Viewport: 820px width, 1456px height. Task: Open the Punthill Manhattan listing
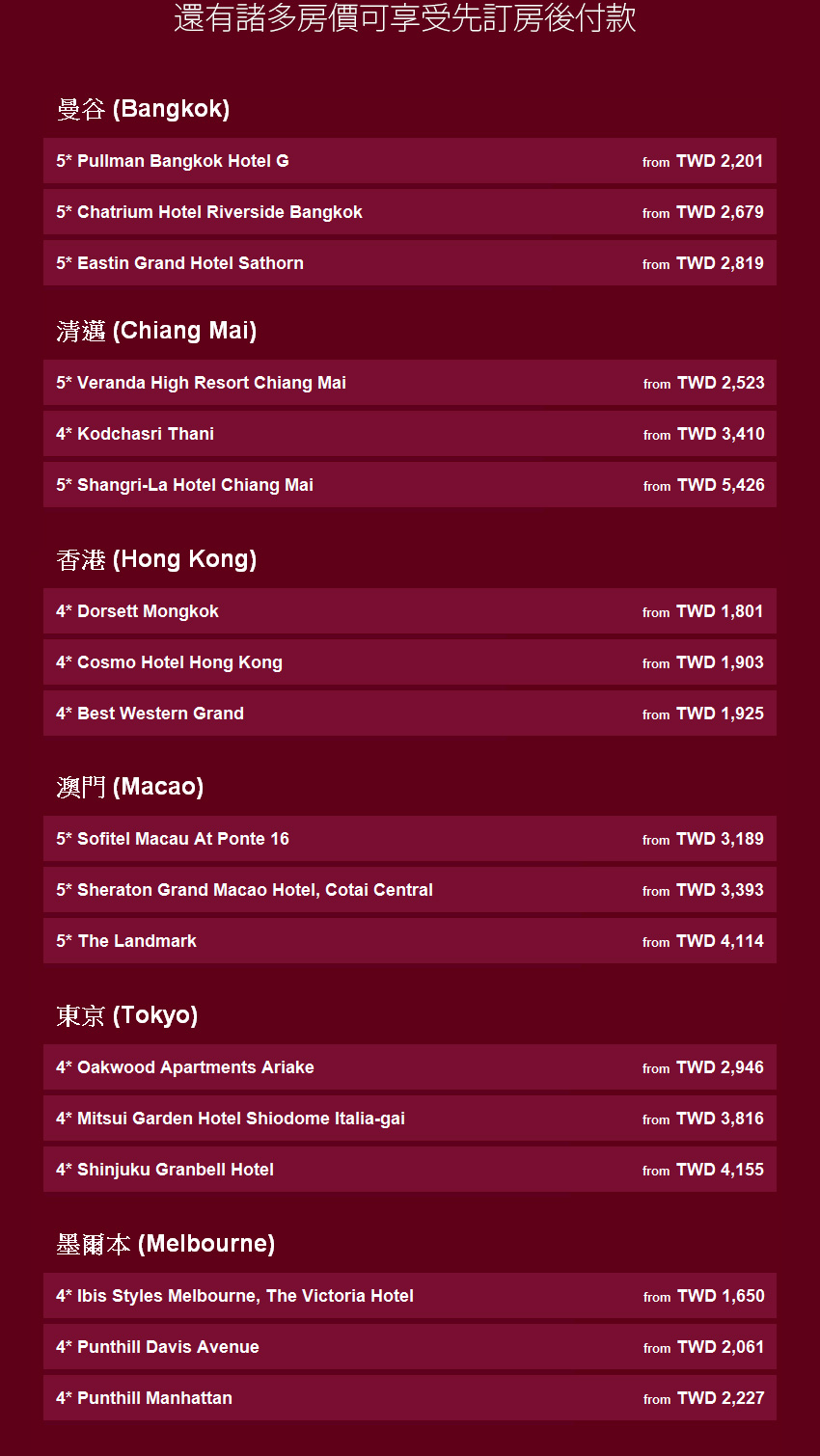tap(410, 1398)
